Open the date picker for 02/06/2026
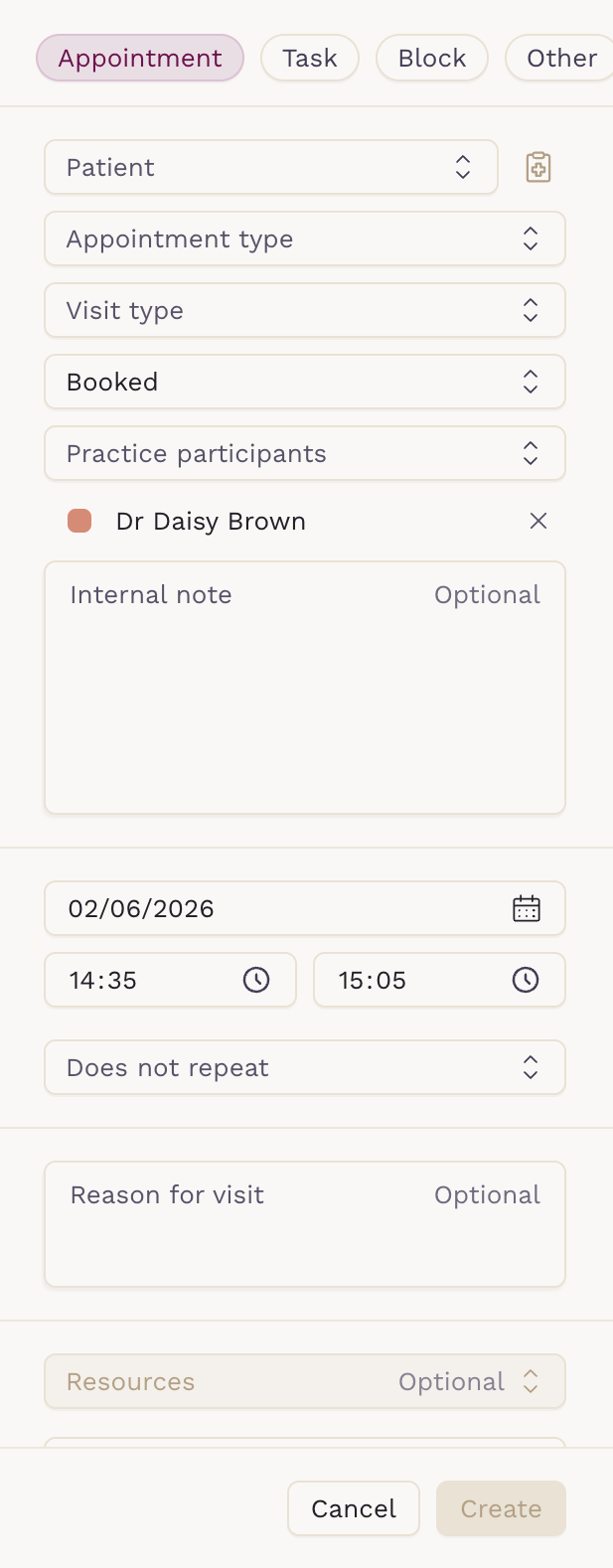This screenshot has height=1568, width=613. (x=526, y=908)
